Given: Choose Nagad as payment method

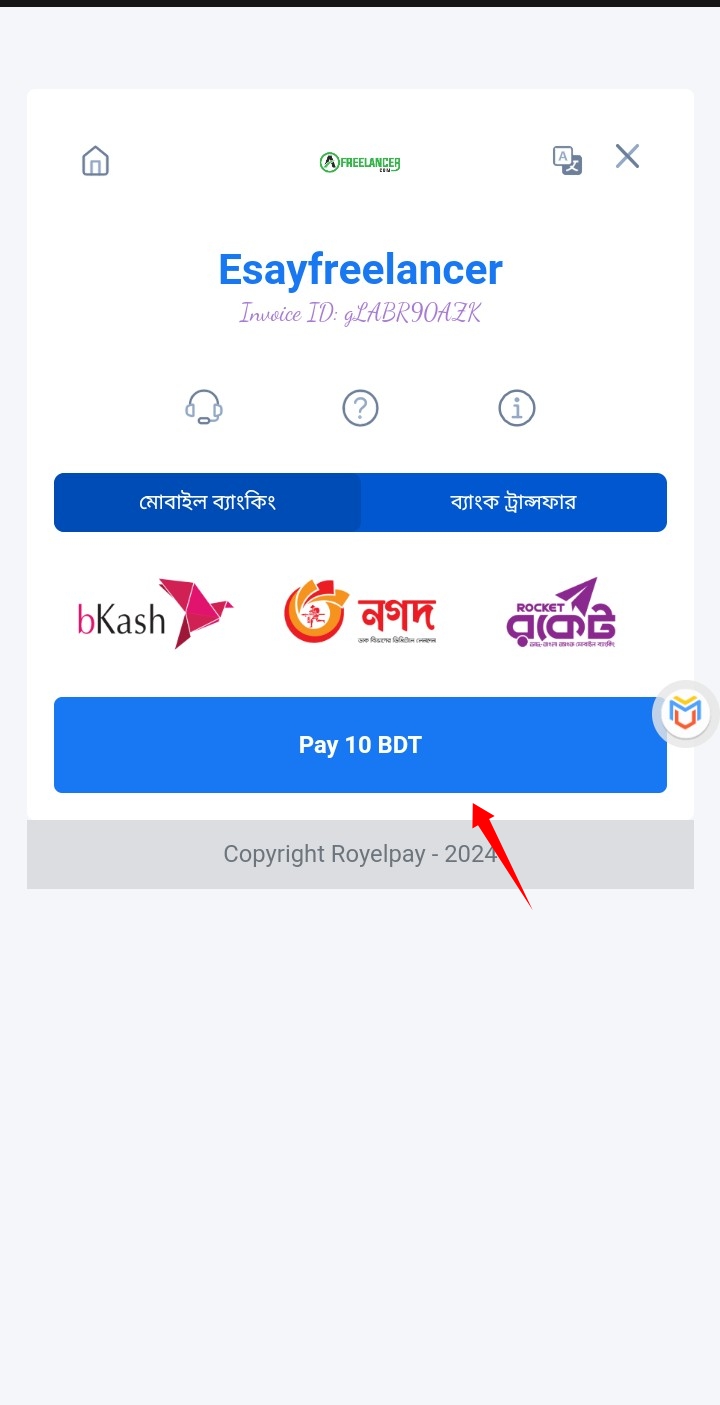Looking at the screenshot, I should coord(360,614).
